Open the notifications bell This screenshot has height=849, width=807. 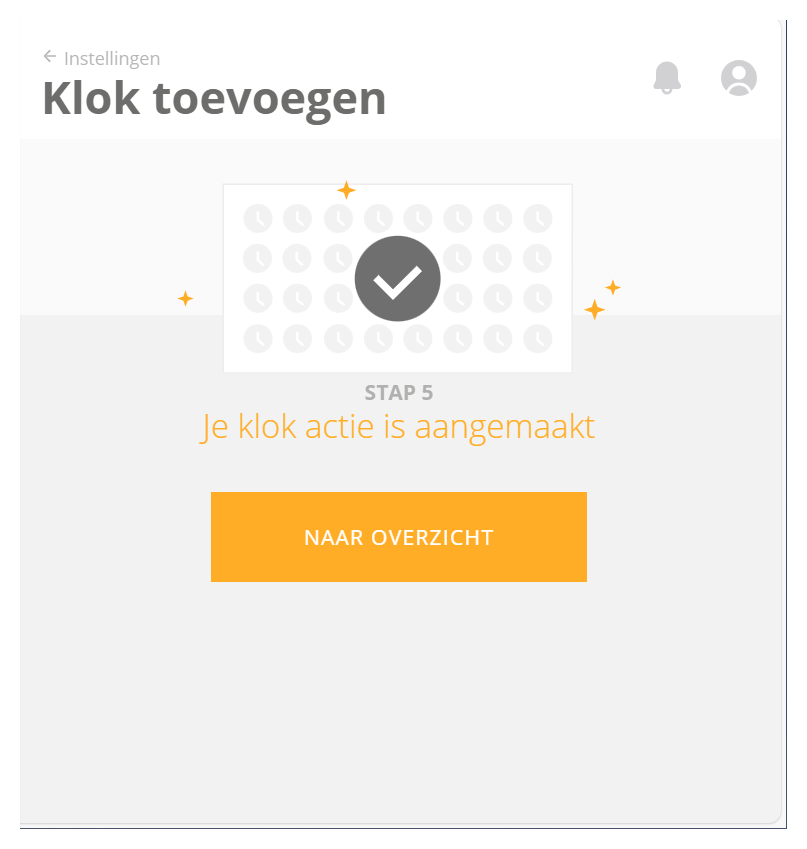point(667,77)
